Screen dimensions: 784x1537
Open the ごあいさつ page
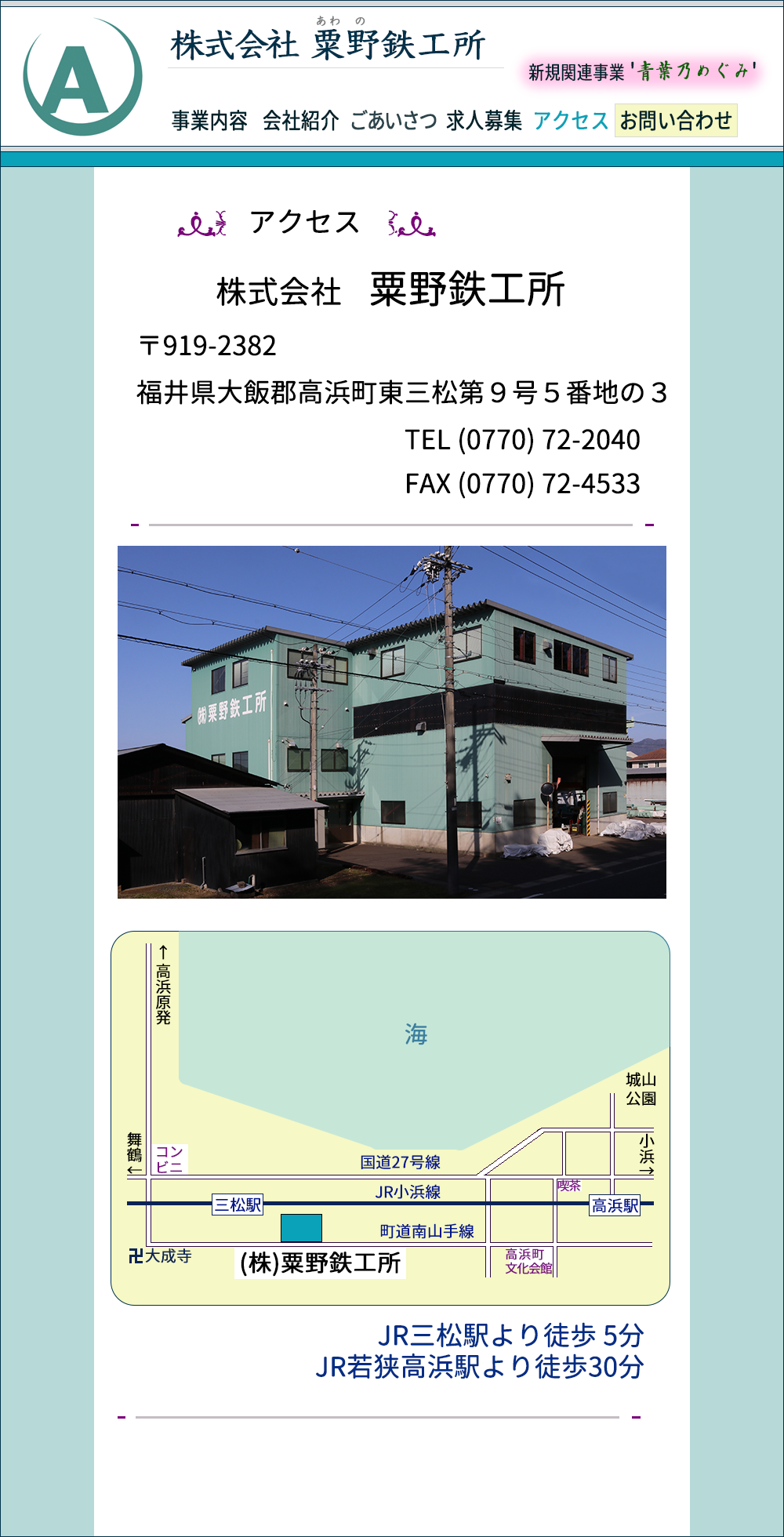394,121
